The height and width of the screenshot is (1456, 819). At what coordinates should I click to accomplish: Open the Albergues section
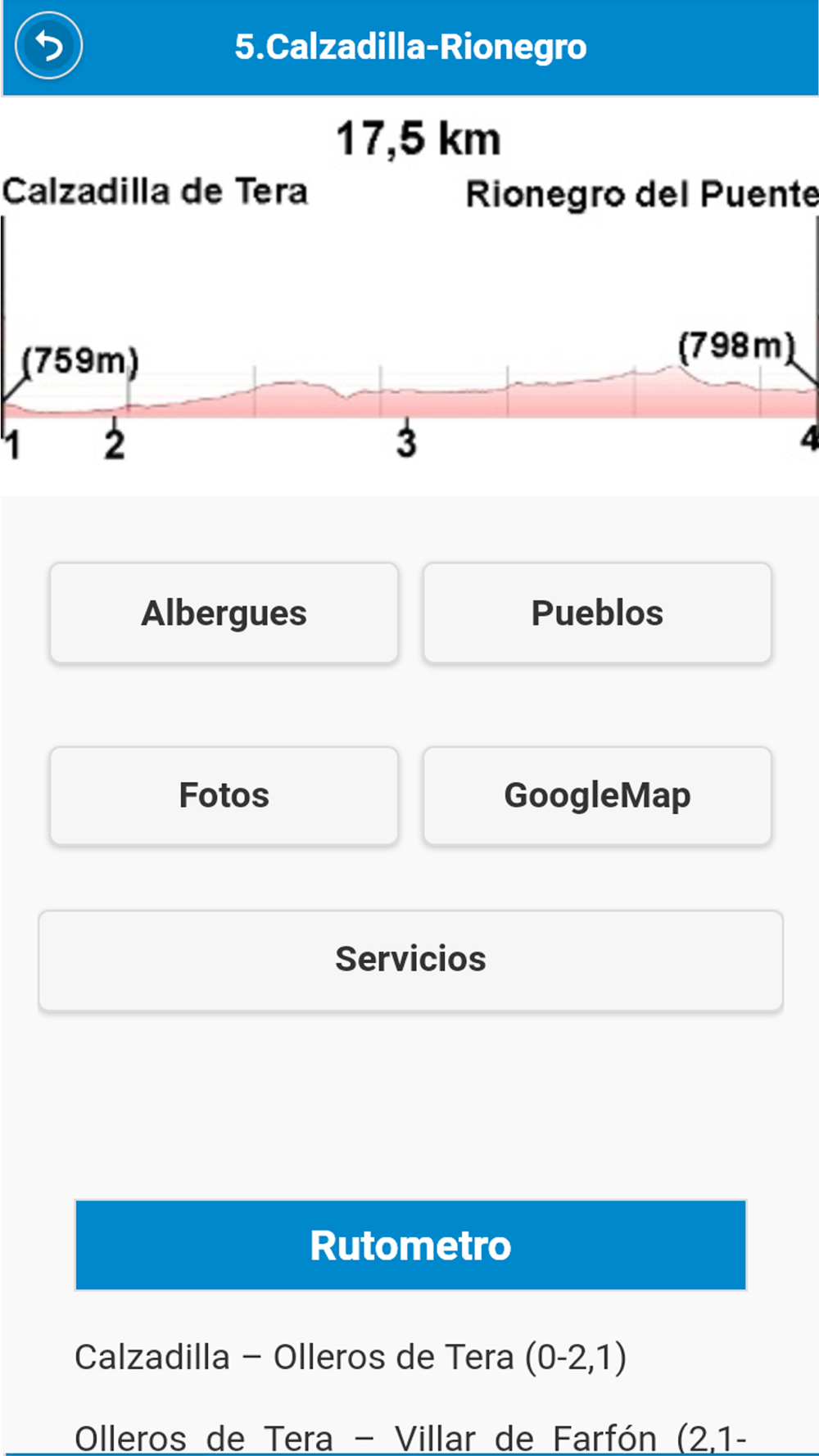click(x=224, y=613)
